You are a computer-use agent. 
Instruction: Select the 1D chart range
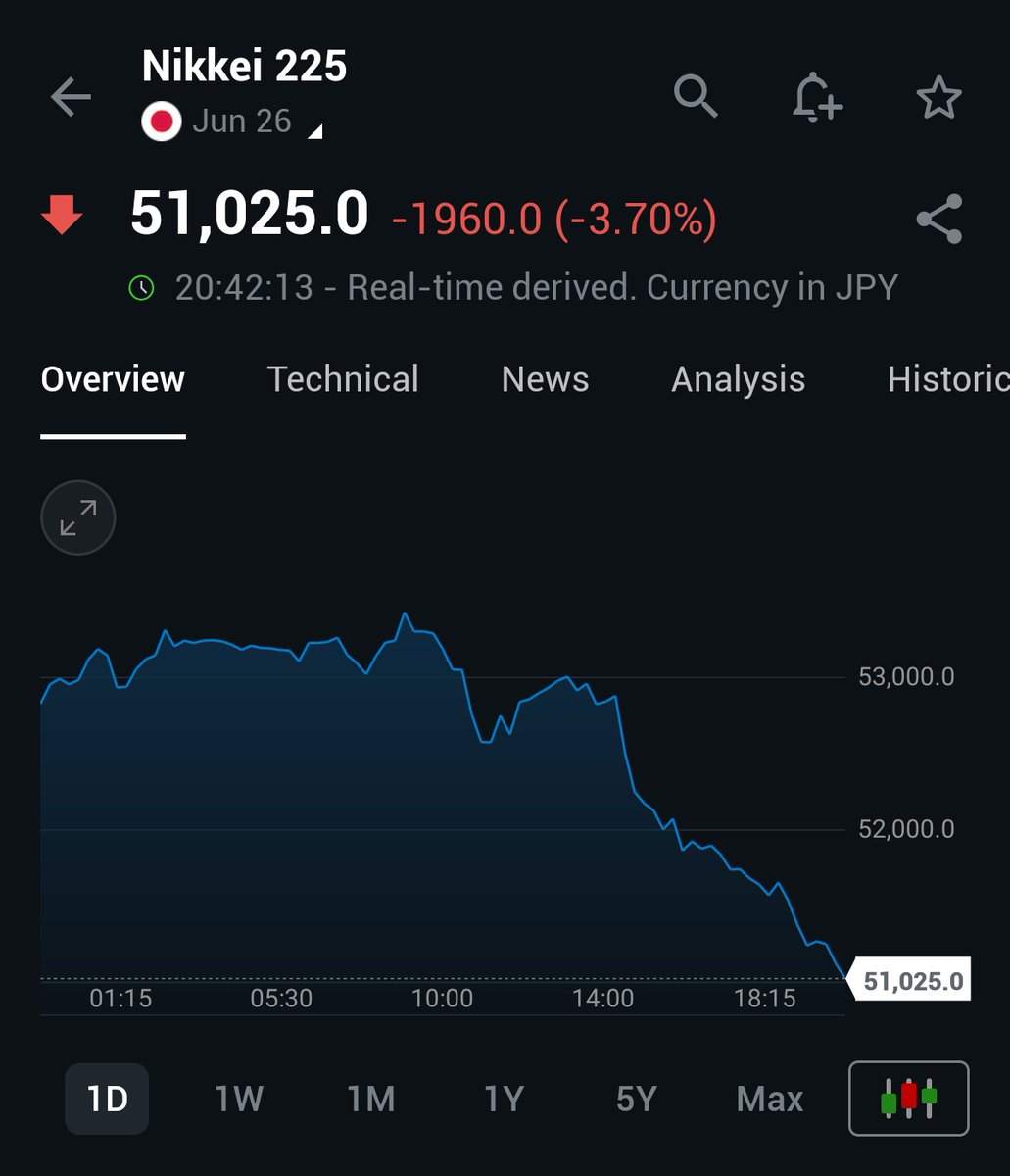pos(107,1099)
